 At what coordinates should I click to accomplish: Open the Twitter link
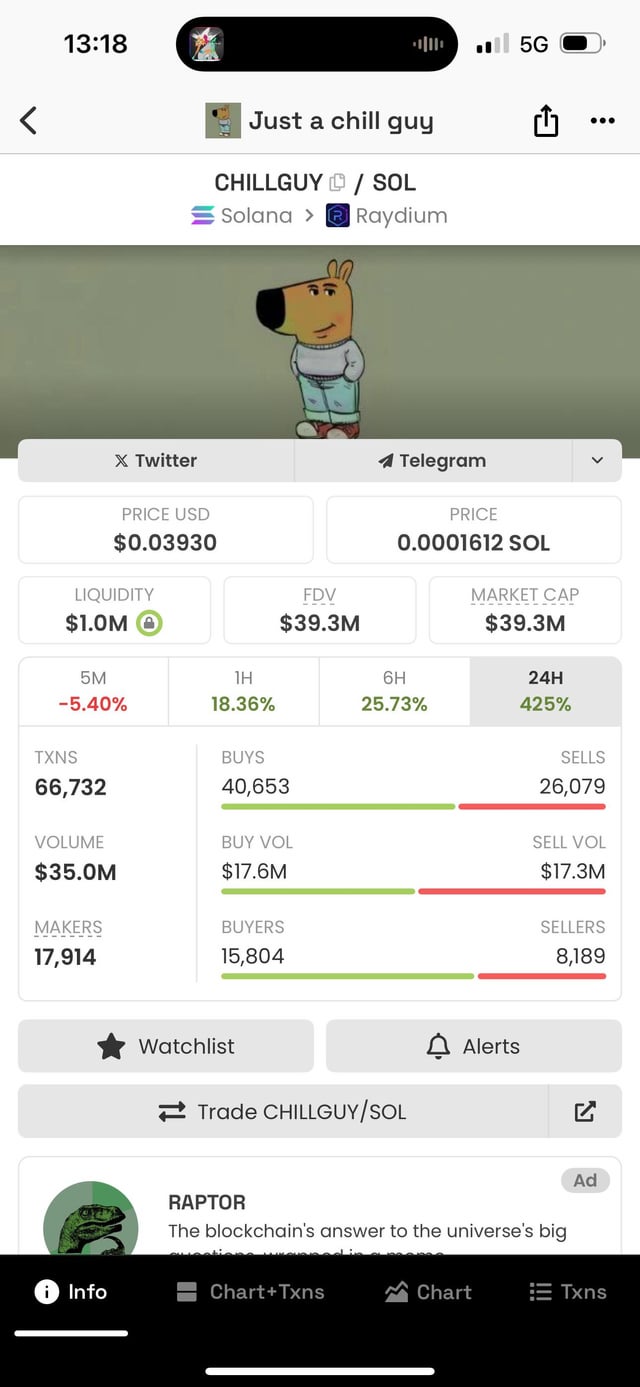[x=156, y=460]
